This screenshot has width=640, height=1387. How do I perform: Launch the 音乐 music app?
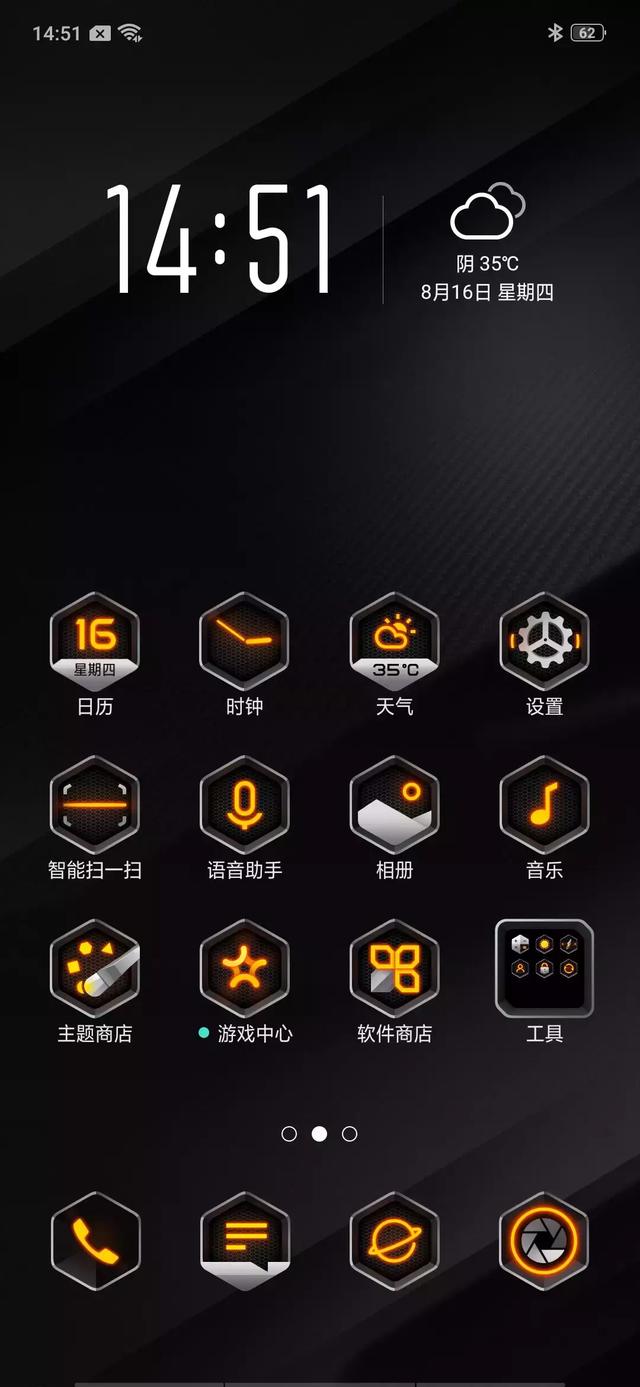coord(544,805)
